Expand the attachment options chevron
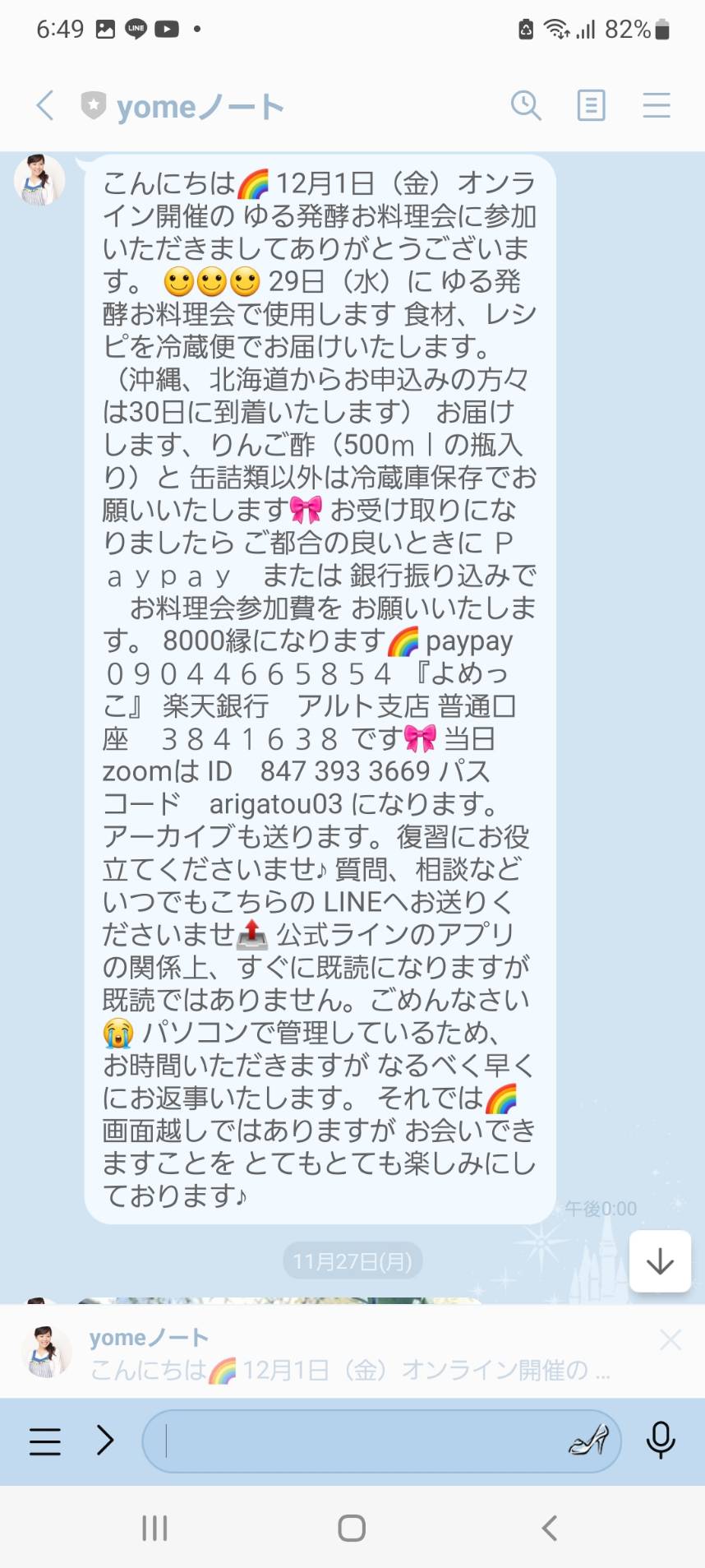This screenshot has height=1568, width=705. coord(105,1441)
